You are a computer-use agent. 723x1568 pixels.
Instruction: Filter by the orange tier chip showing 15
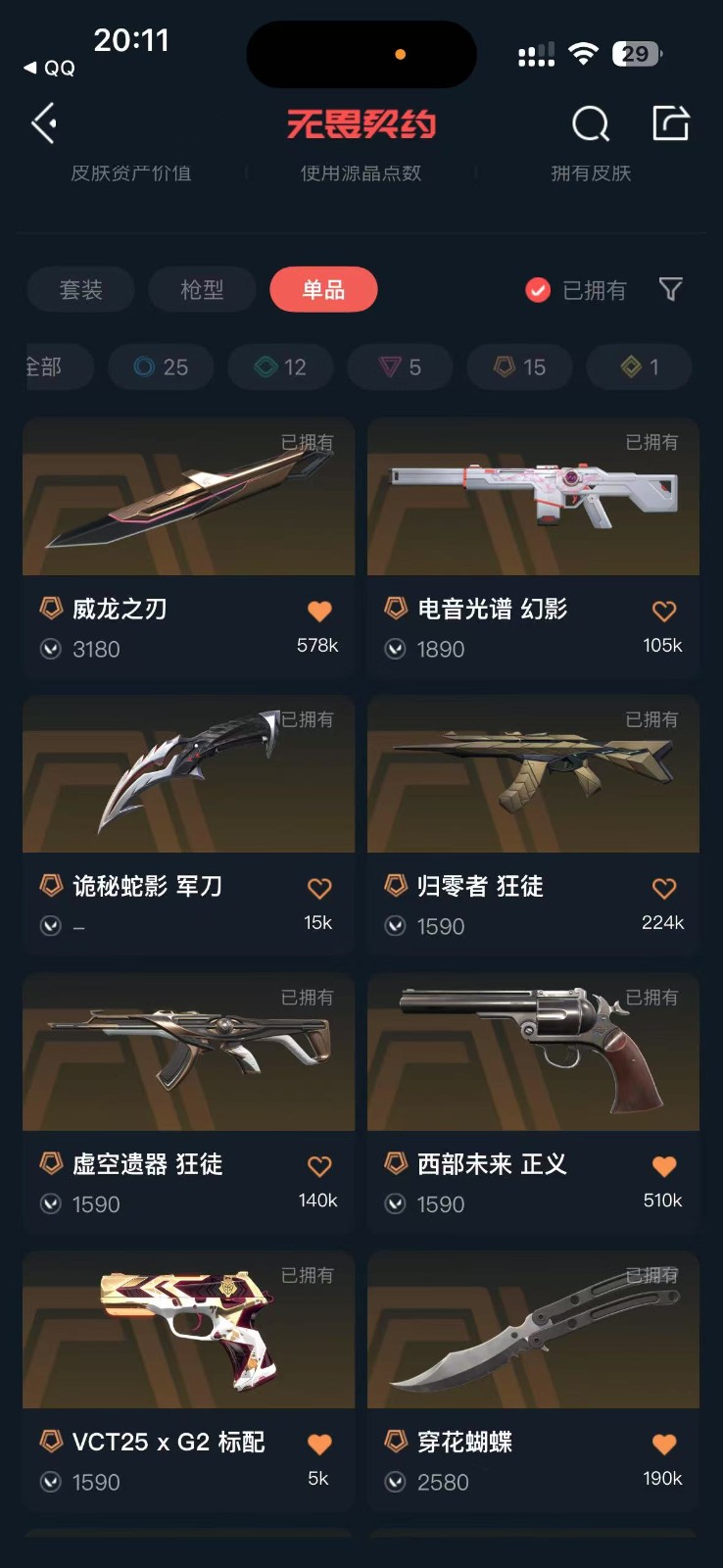pyautogui.click(x=519, y=367)
